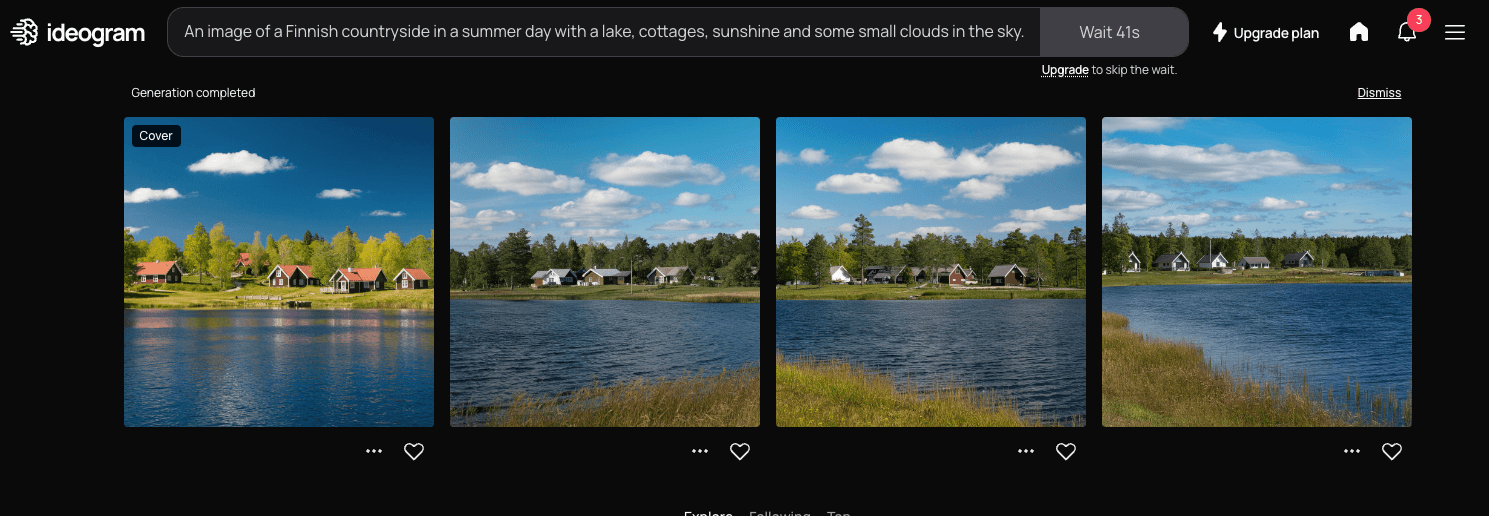Open more options under second image
Image resolution: width=1489 pixels, height=516 pixels.
click(700, 452)
